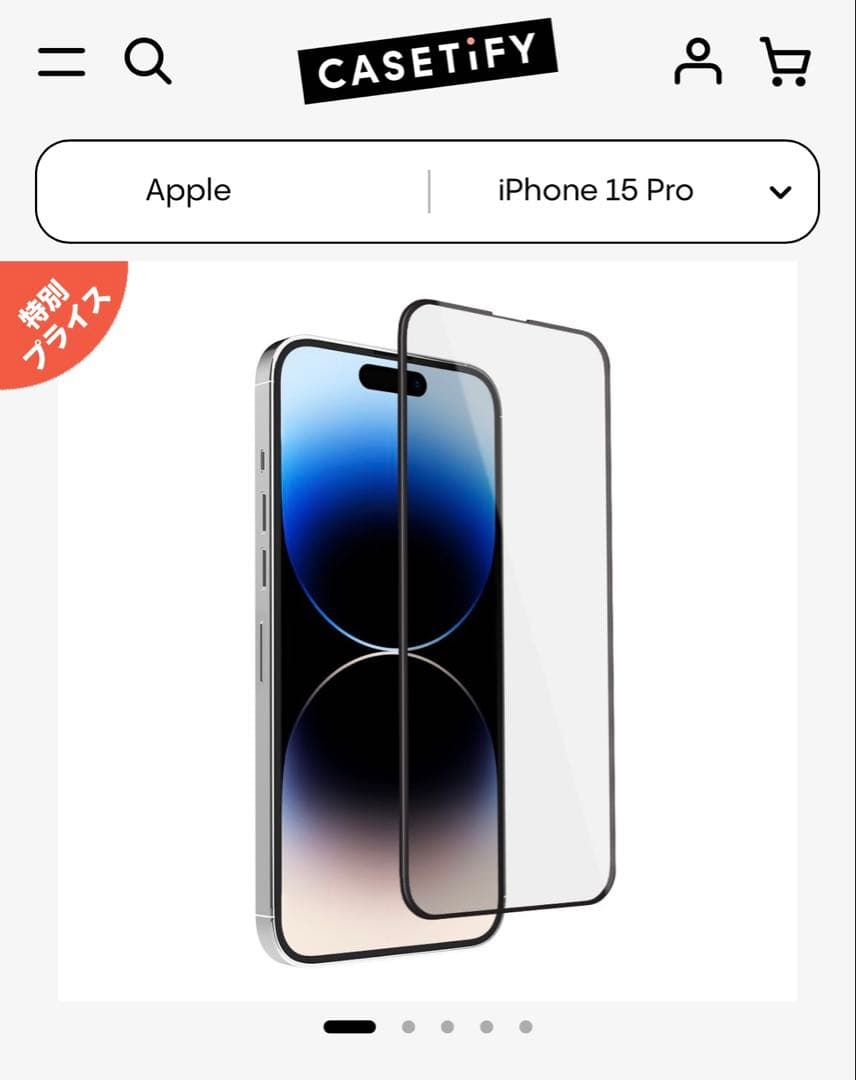Click the second carousel dot

[x=409, y=1026]
